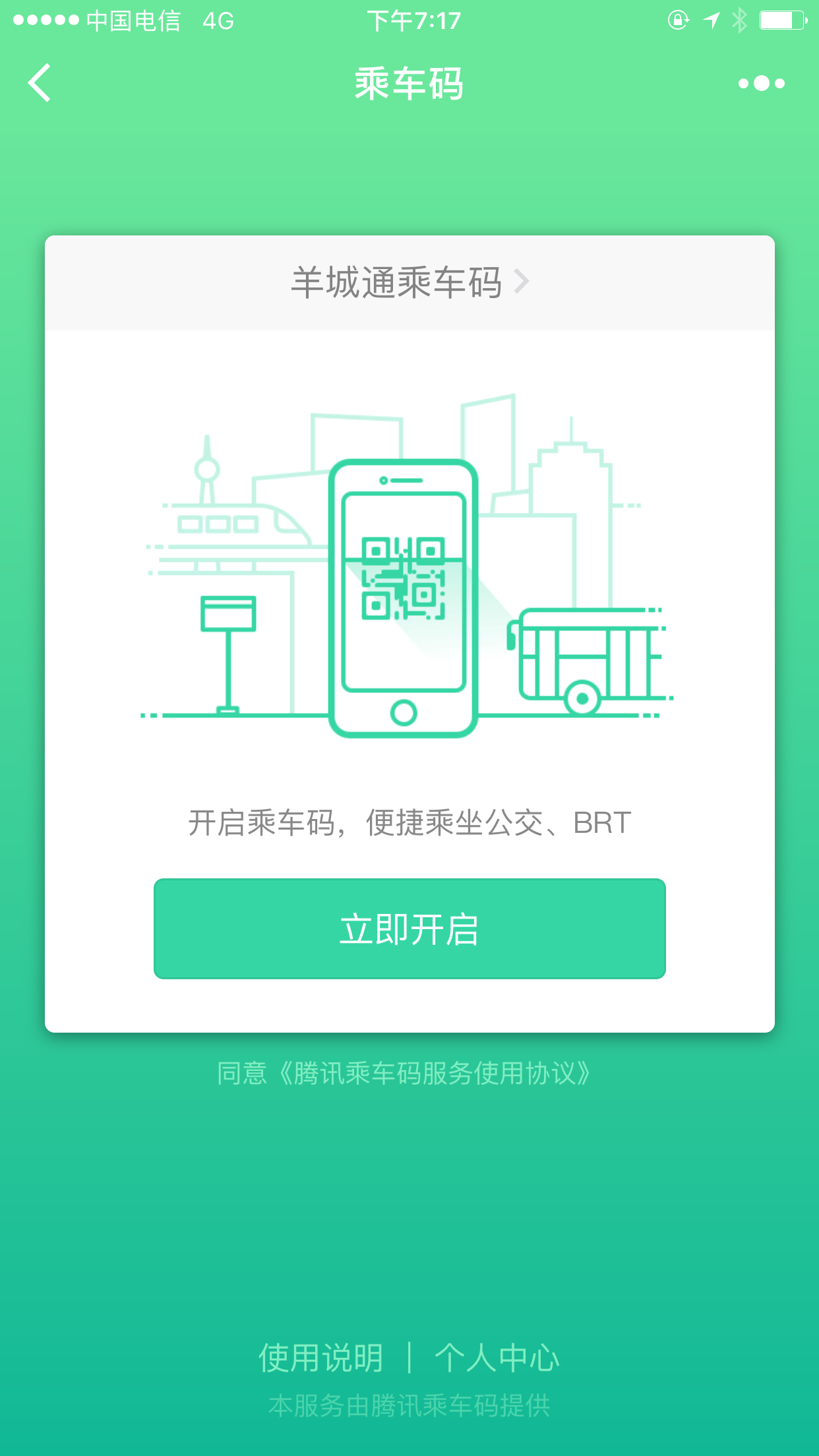Open the three-dot more menu
819x1456 pixels.
tap(761, 84)
